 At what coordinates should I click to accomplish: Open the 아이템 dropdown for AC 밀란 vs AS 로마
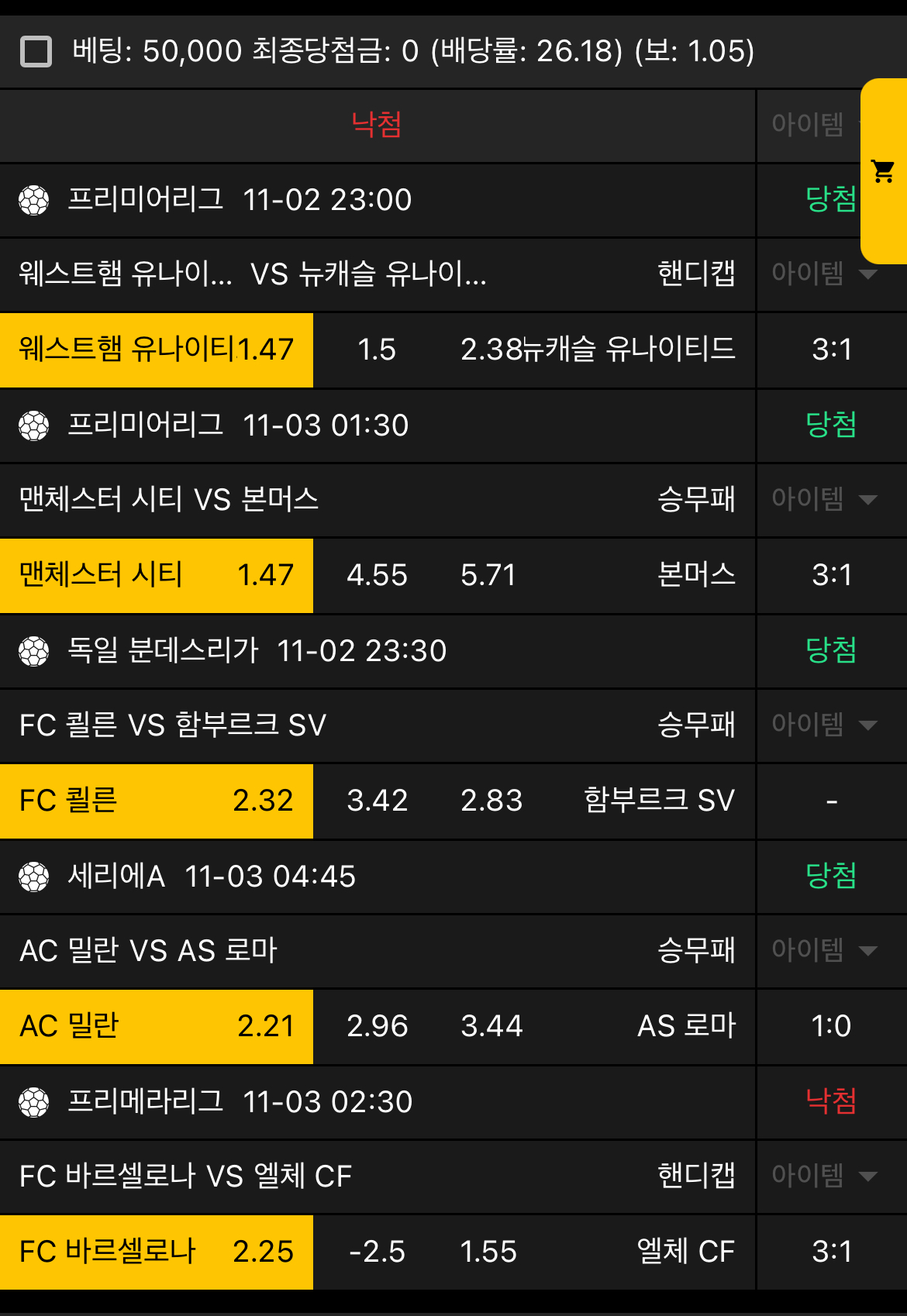point(829,951)
